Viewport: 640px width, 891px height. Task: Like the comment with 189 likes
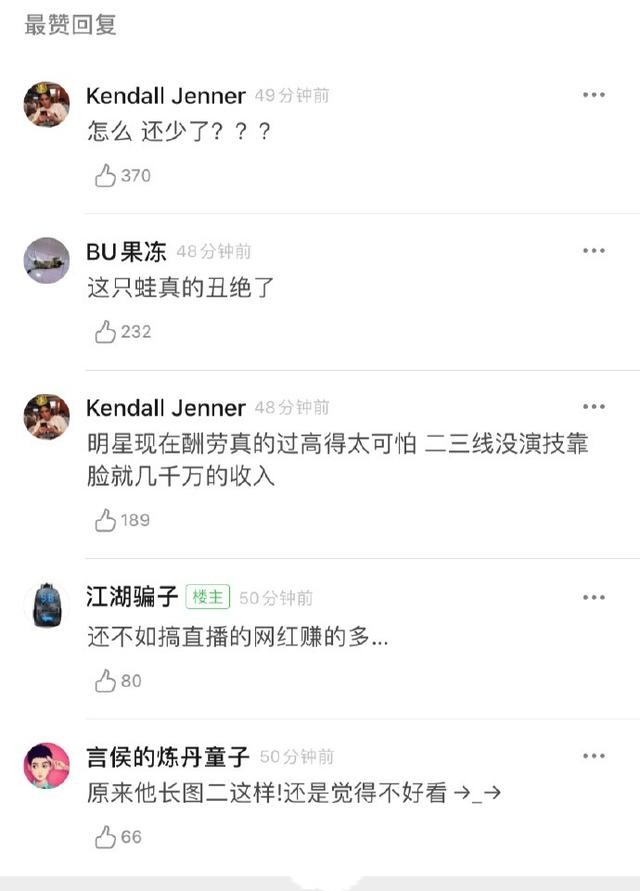click(106, 520)
